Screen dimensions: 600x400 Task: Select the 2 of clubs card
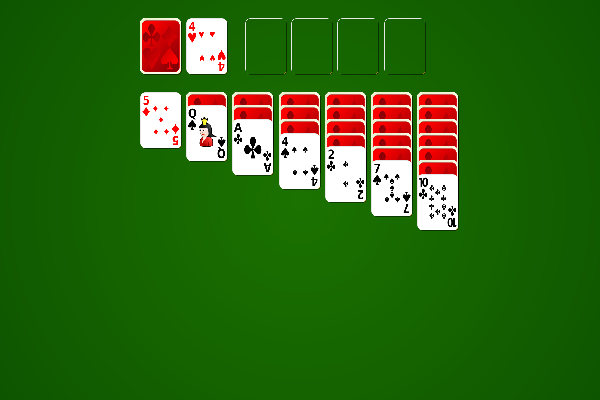coord(345,177)
